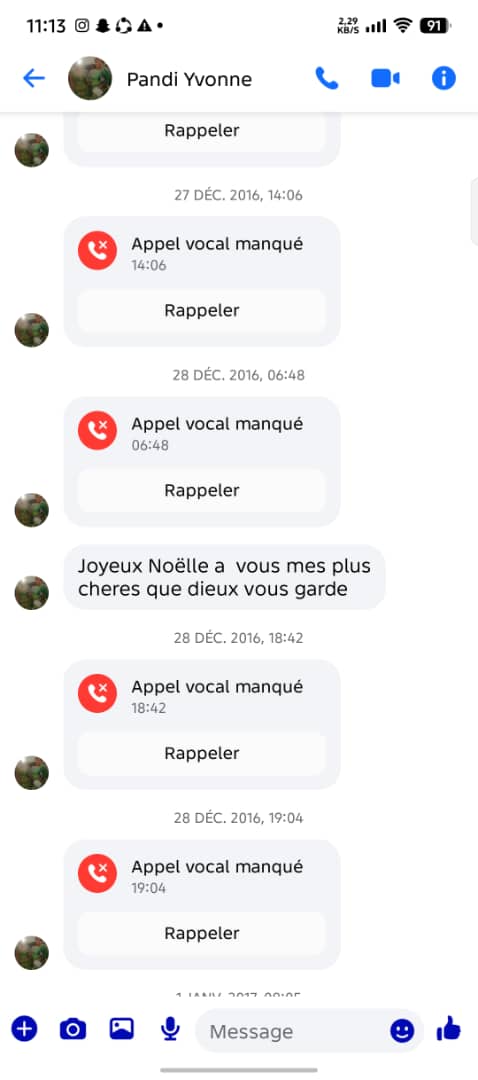478x1080 pixels.
Task: Open the plus menu for more actions
Action: (24, 1030)
